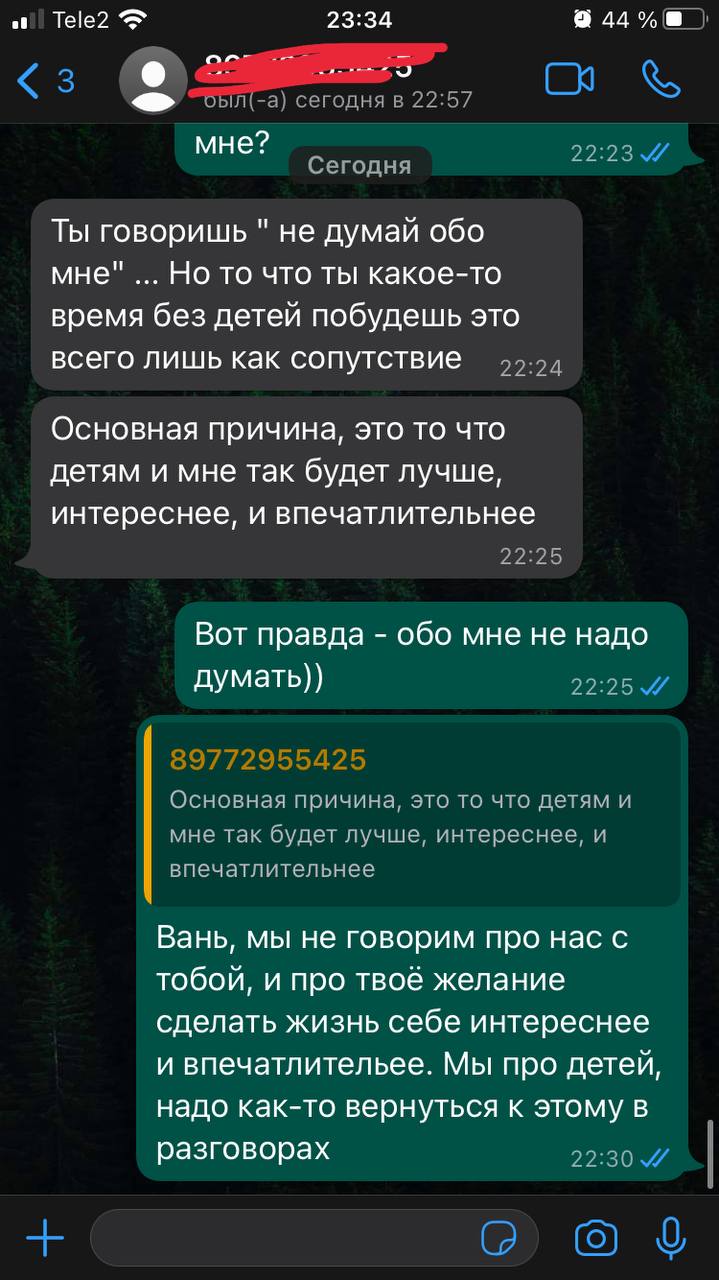Viewport: 719px width, 1280px height.
Task: Start a voice call
Action: tap(661, 80)
